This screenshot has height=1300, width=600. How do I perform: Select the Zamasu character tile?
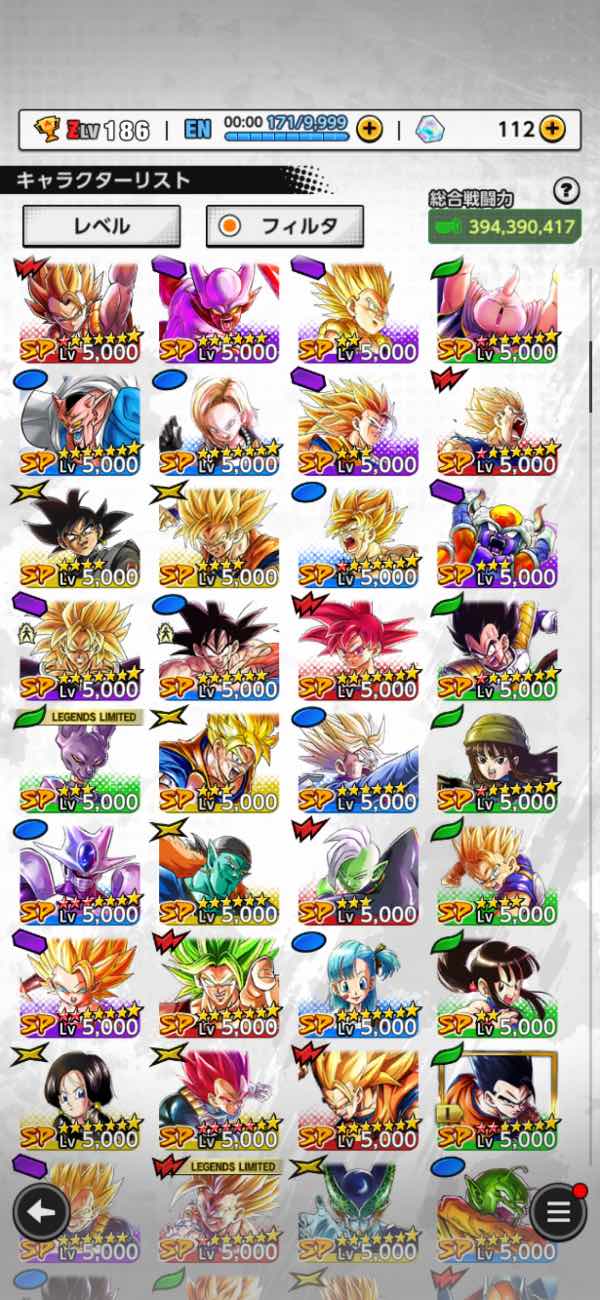pyautogui.click(x=358, y=873)
